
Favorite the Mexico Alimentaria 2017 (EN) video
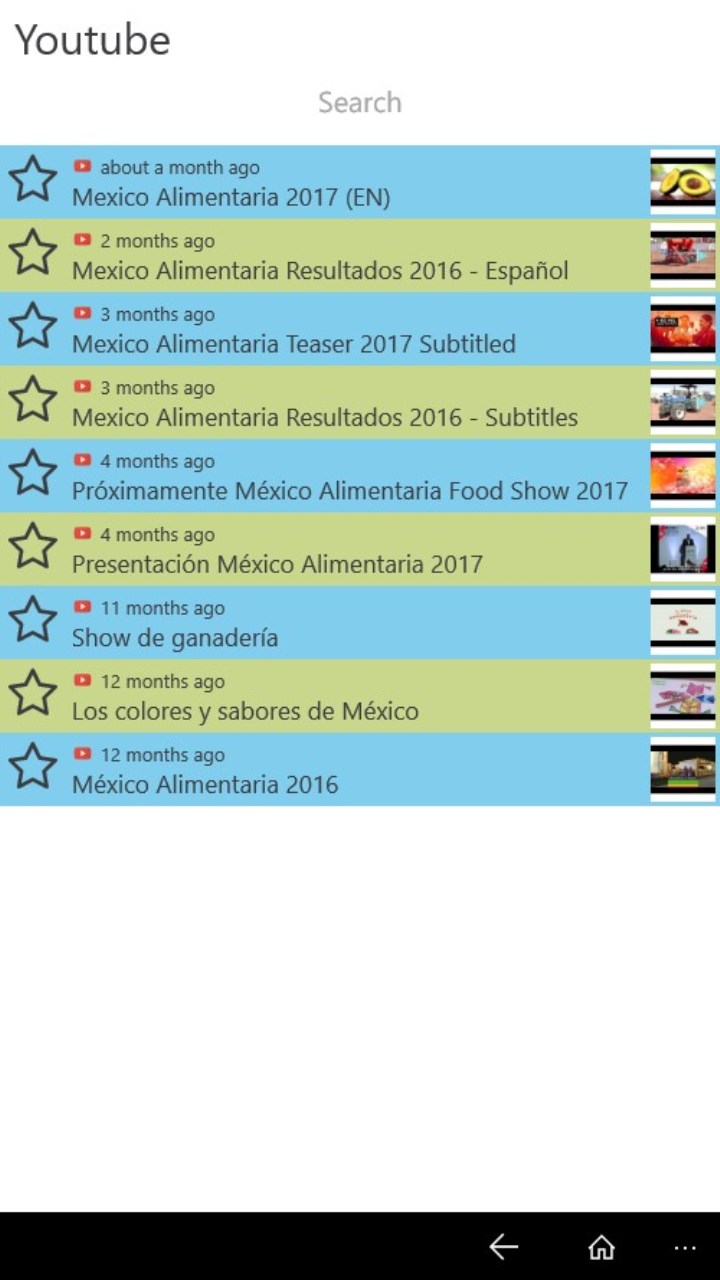33,178
